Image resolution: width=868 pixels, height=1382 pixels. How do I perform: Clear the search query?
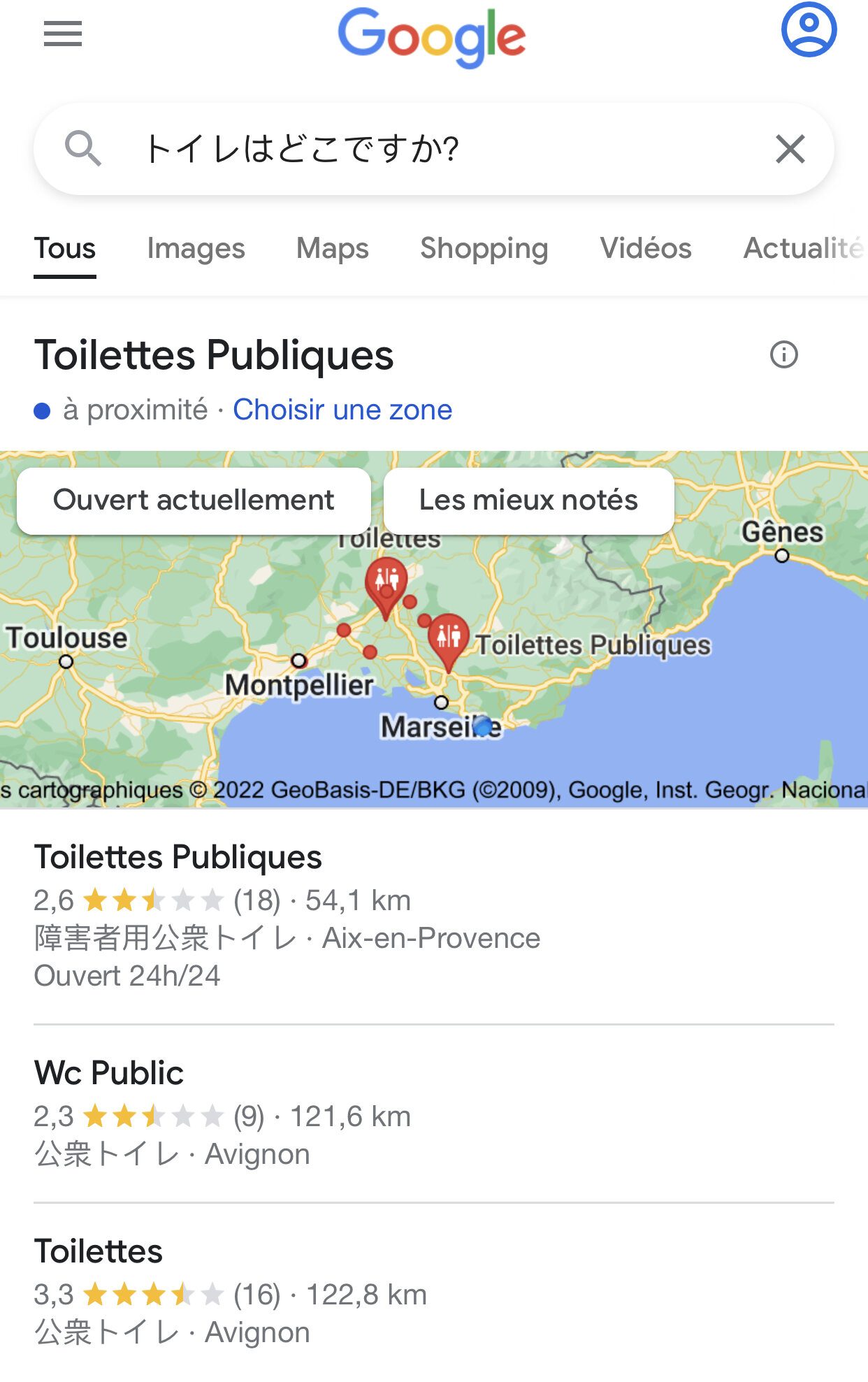coord(790,149)
